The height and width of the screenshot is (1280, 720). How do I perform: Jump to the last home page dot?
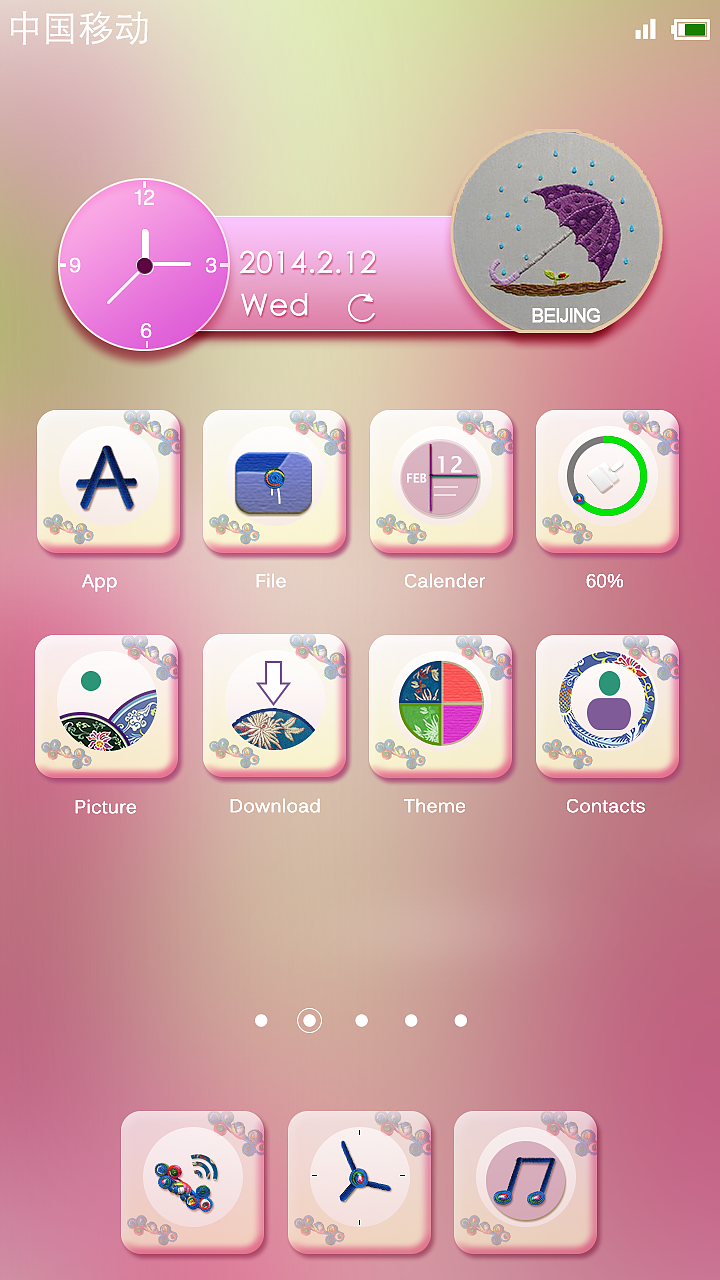(x=461, y=1020)
